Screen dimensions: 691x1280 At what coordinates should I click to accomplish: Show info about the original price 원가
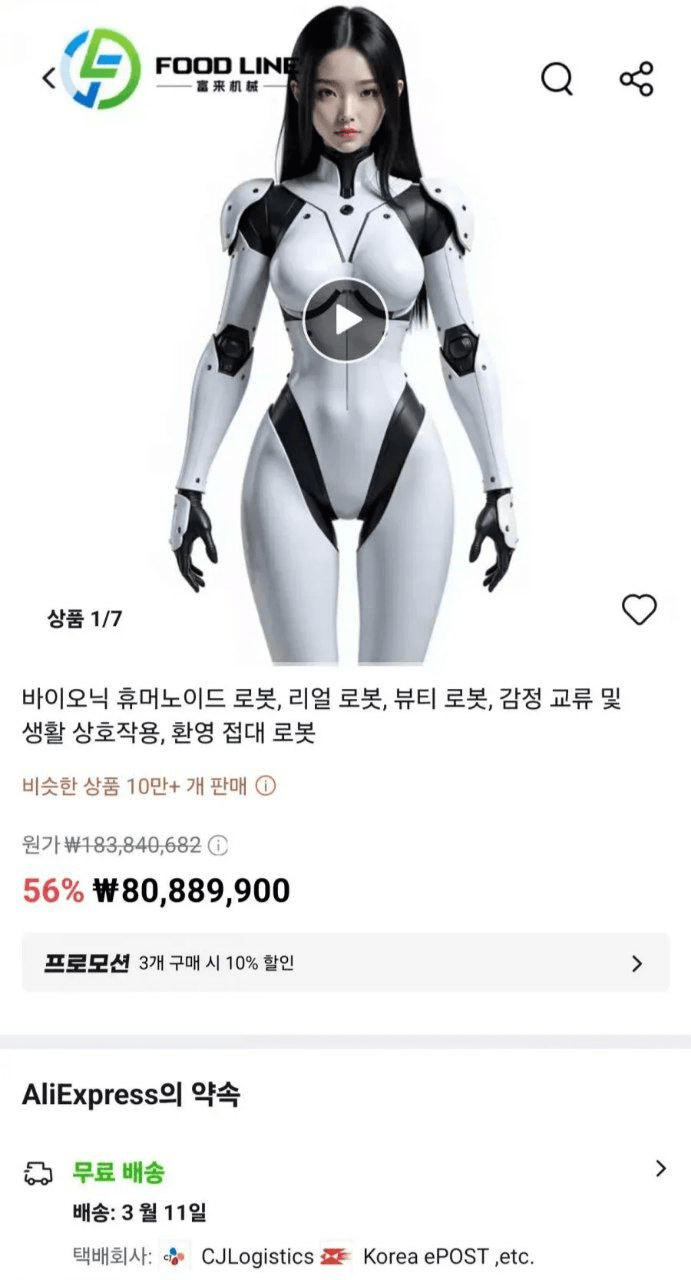218,845
